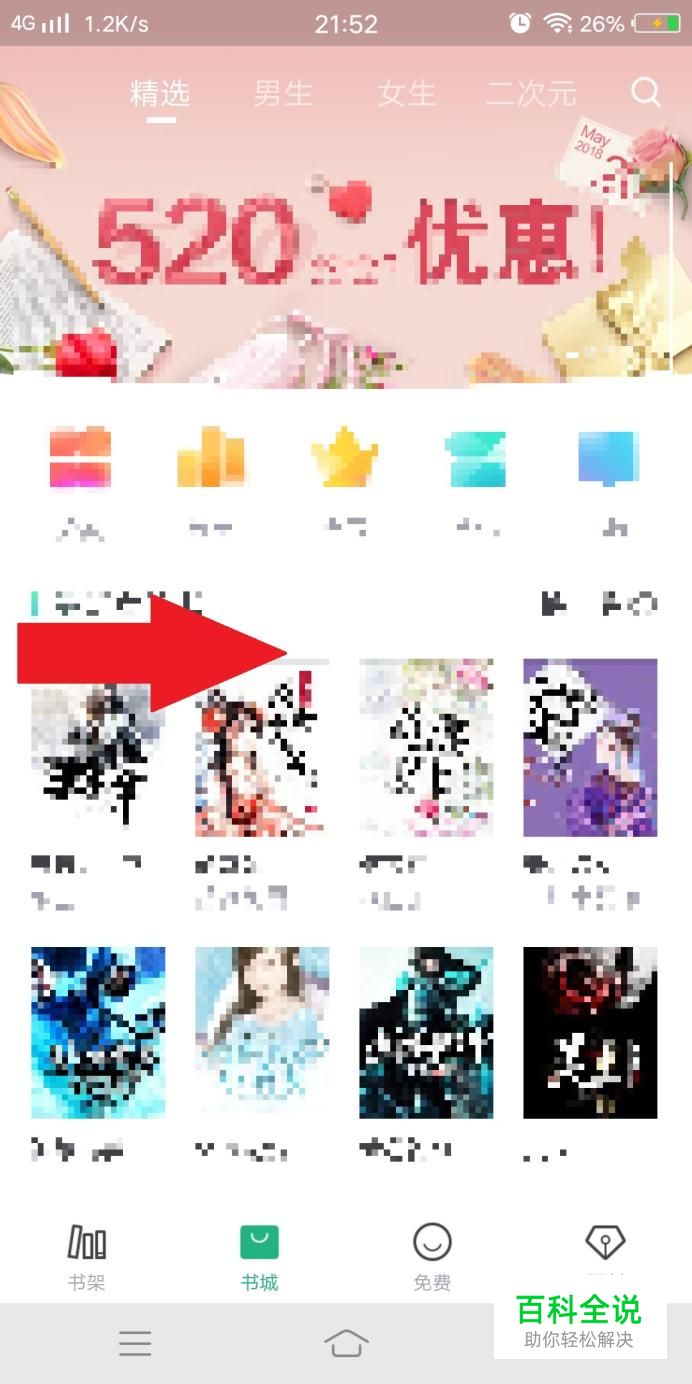This screenshot has height=1384, width=692.
Task: Select the 精选 tab
Action: tap(160, 94)
